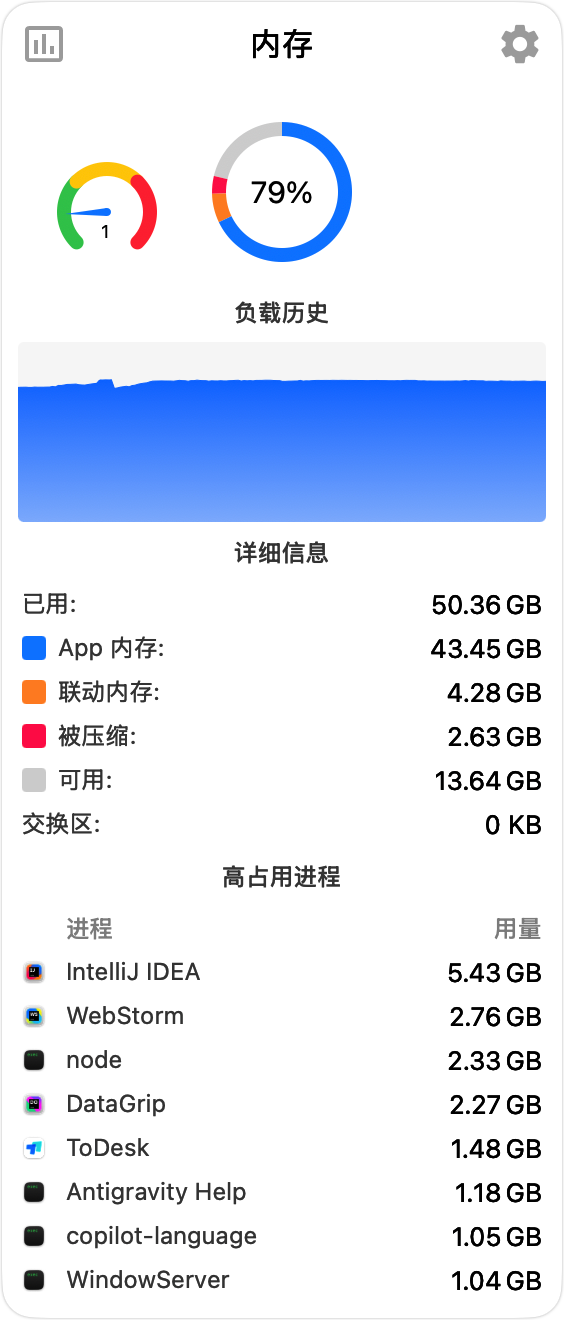Open the activity monitor chart icon
564x1320 pixels.
pyautogui.click(x=44, y=44)
